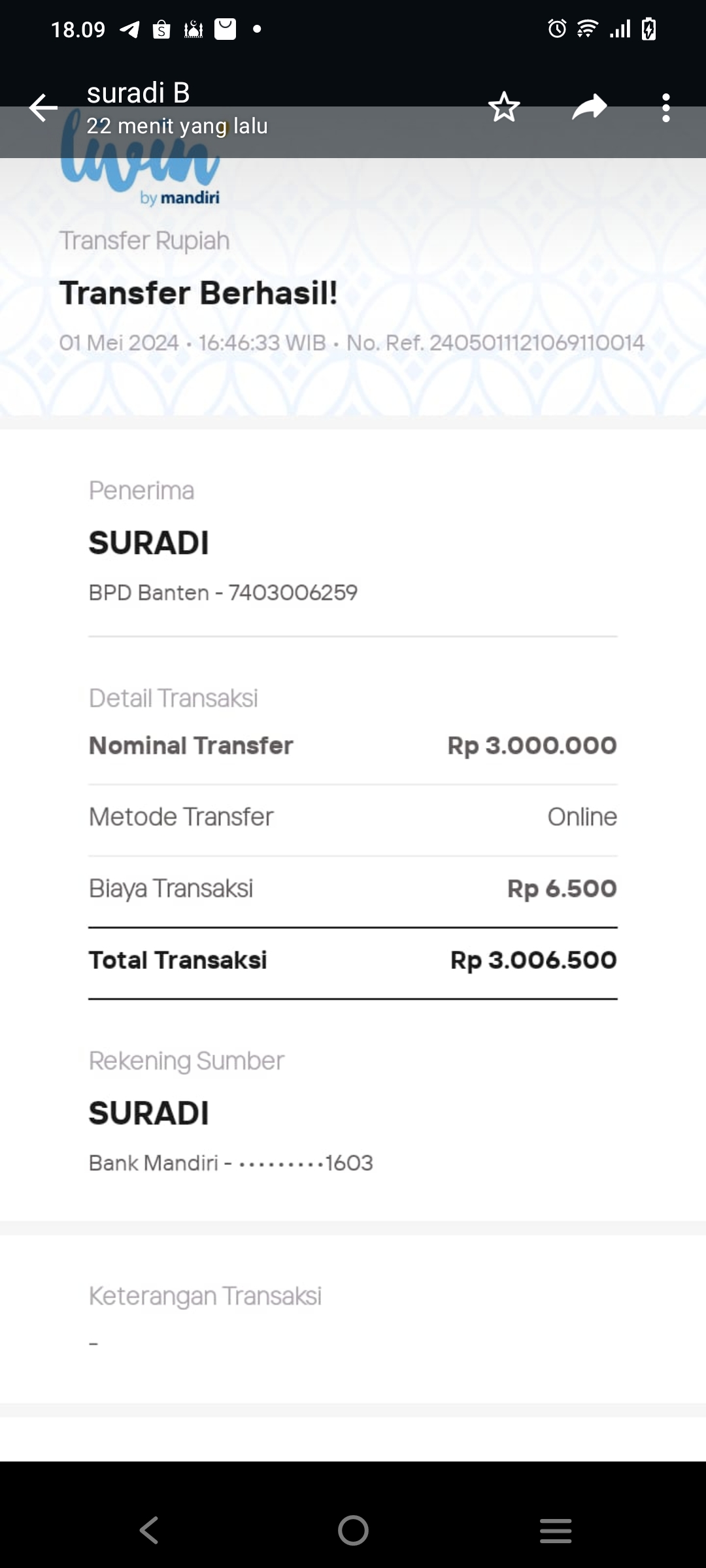Tap the alarm clock icon in the status bar
706x1568 pixels.
556,27
